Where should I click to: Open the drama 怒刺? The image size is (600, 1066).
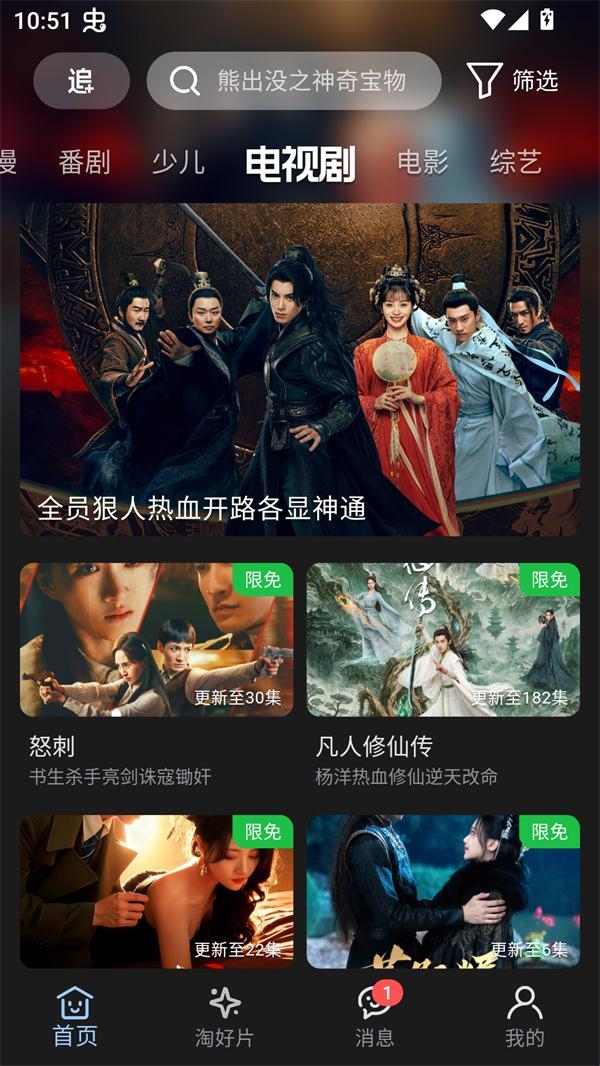point(157,640)
